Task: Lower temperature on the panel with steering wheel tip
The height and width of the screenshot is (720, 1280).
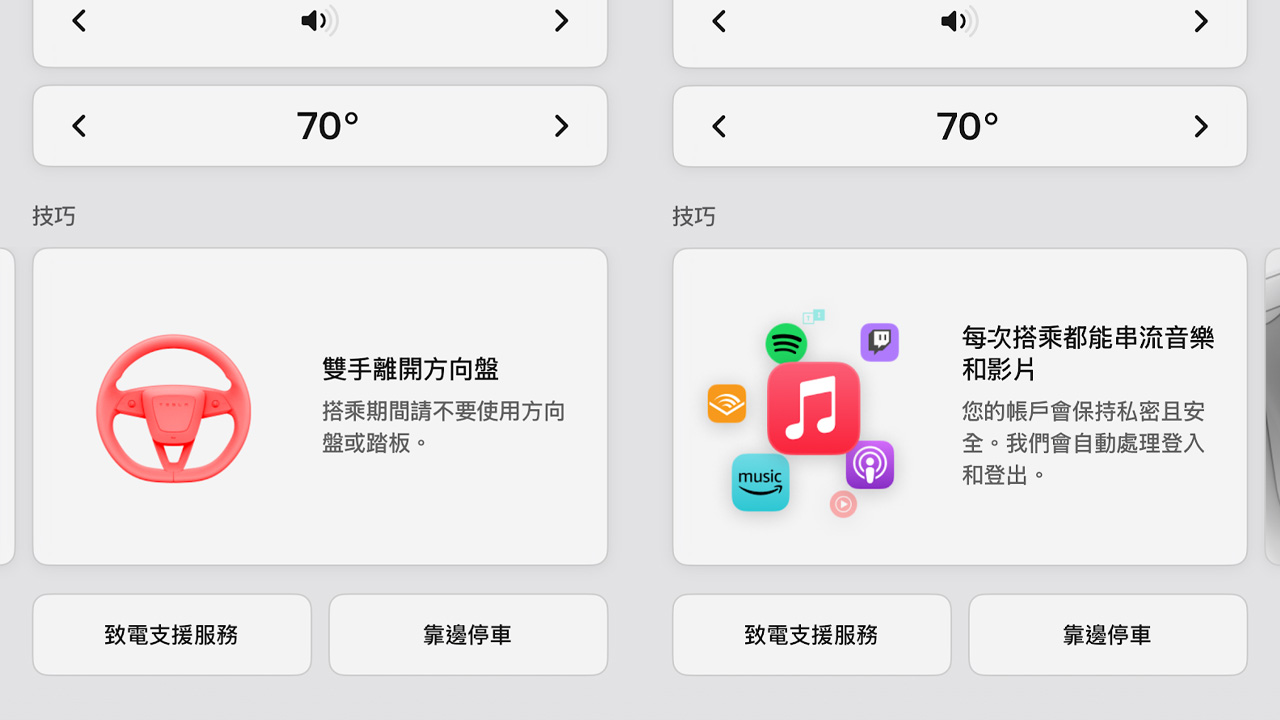Action: click(79, 126)
